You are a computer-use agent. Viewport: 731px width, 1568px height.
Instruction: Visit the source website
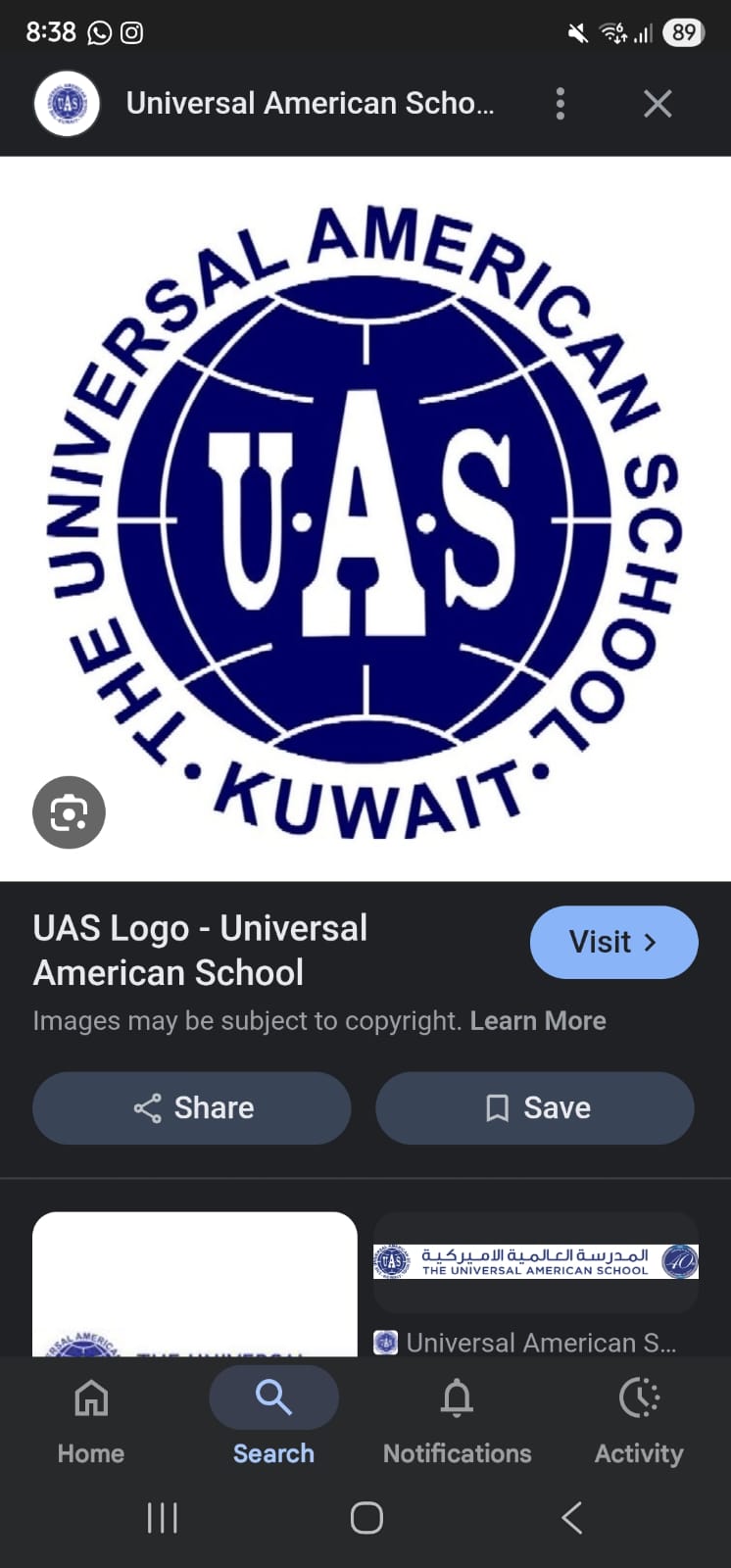coord(614,942)
